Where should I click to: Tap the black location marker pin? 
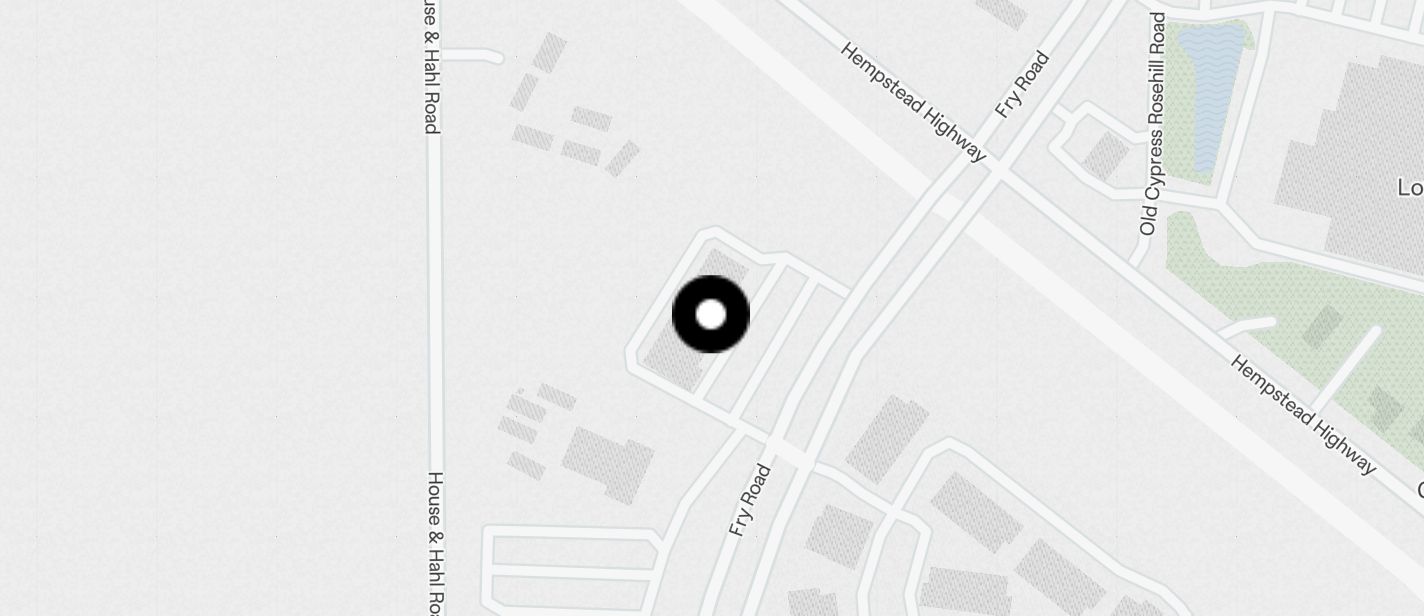tap(711, 315)
